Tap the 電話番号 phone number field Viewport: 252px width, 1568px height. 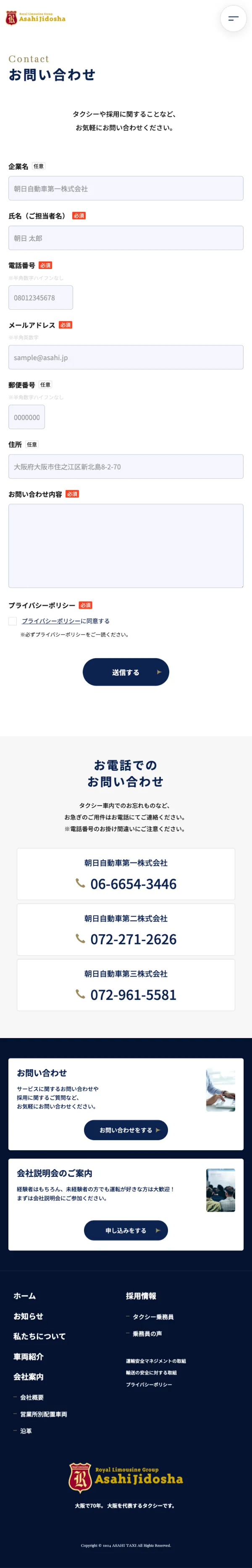(x=41, y=298)
